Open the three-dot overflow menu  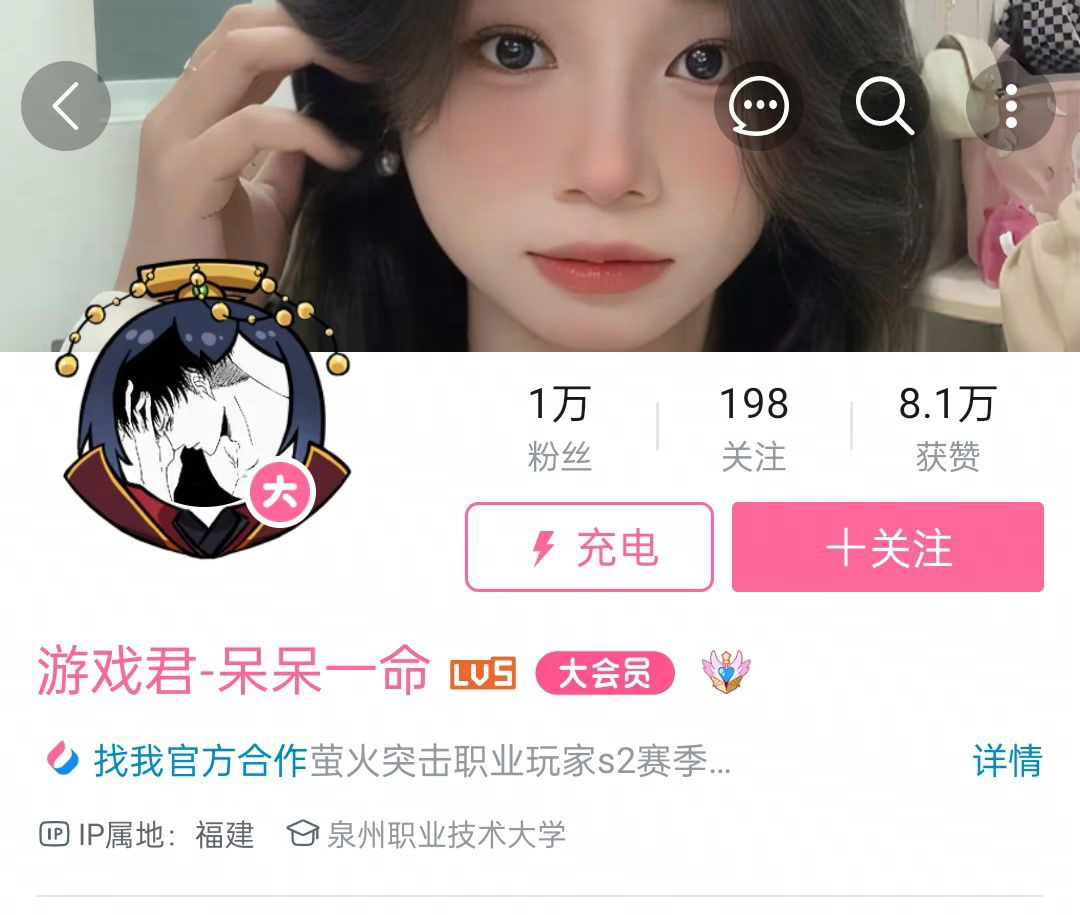pos(1010,106)
